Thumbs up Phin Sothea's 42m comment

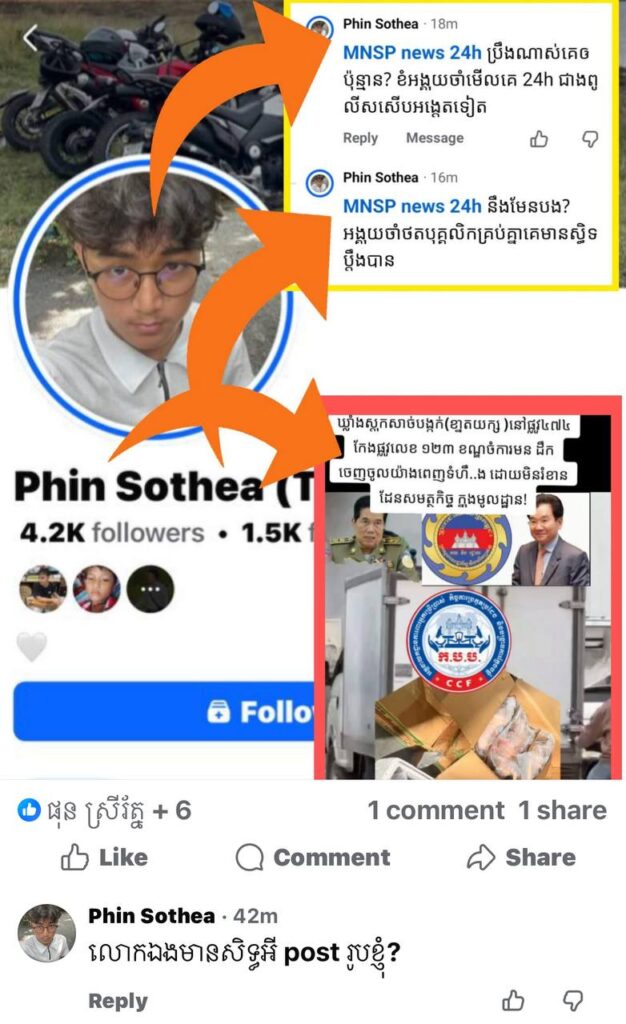point(513,1000)
